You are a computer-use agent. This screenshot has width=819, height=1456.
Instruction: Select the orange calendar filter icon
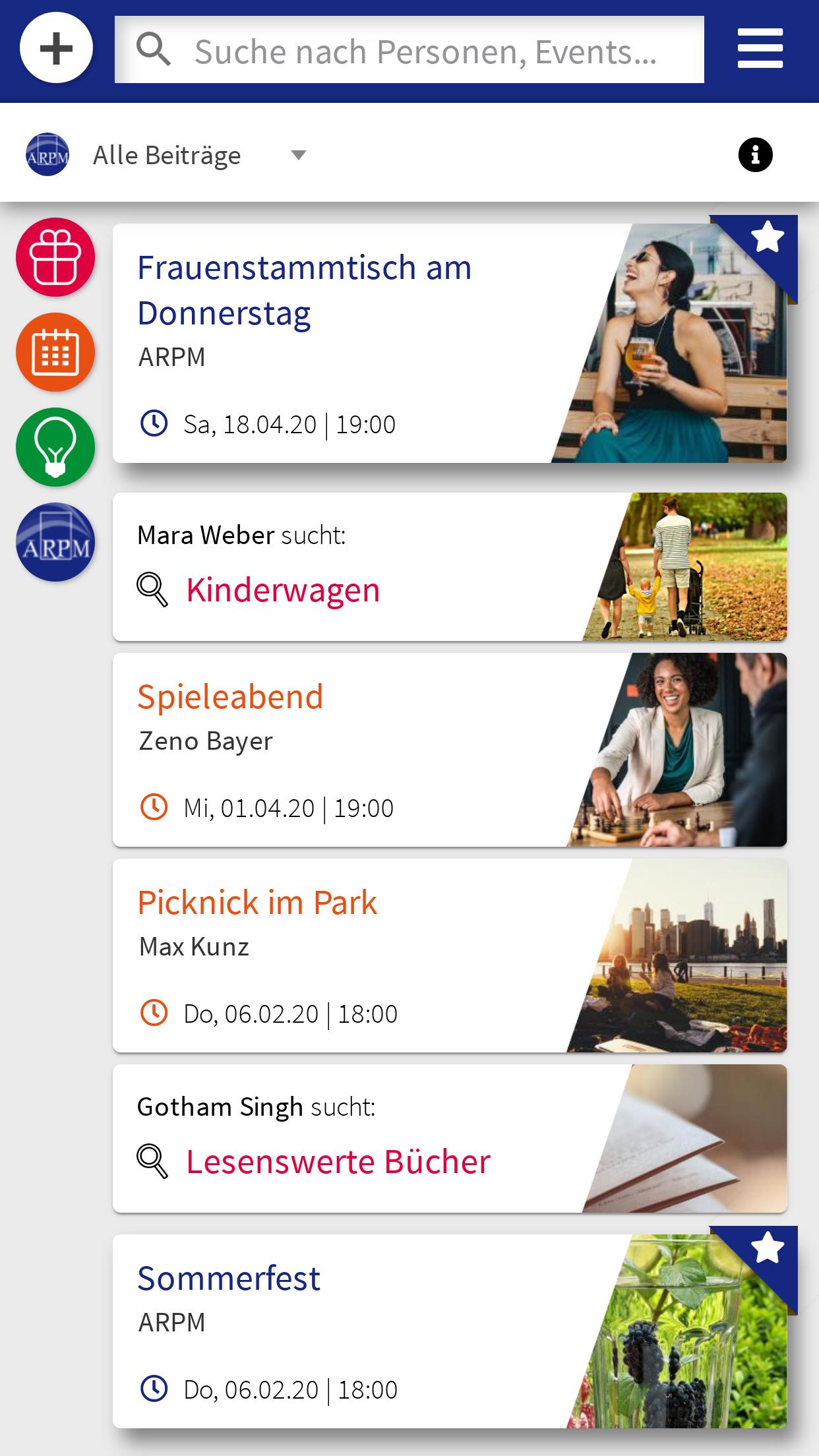tap(55, 352)
